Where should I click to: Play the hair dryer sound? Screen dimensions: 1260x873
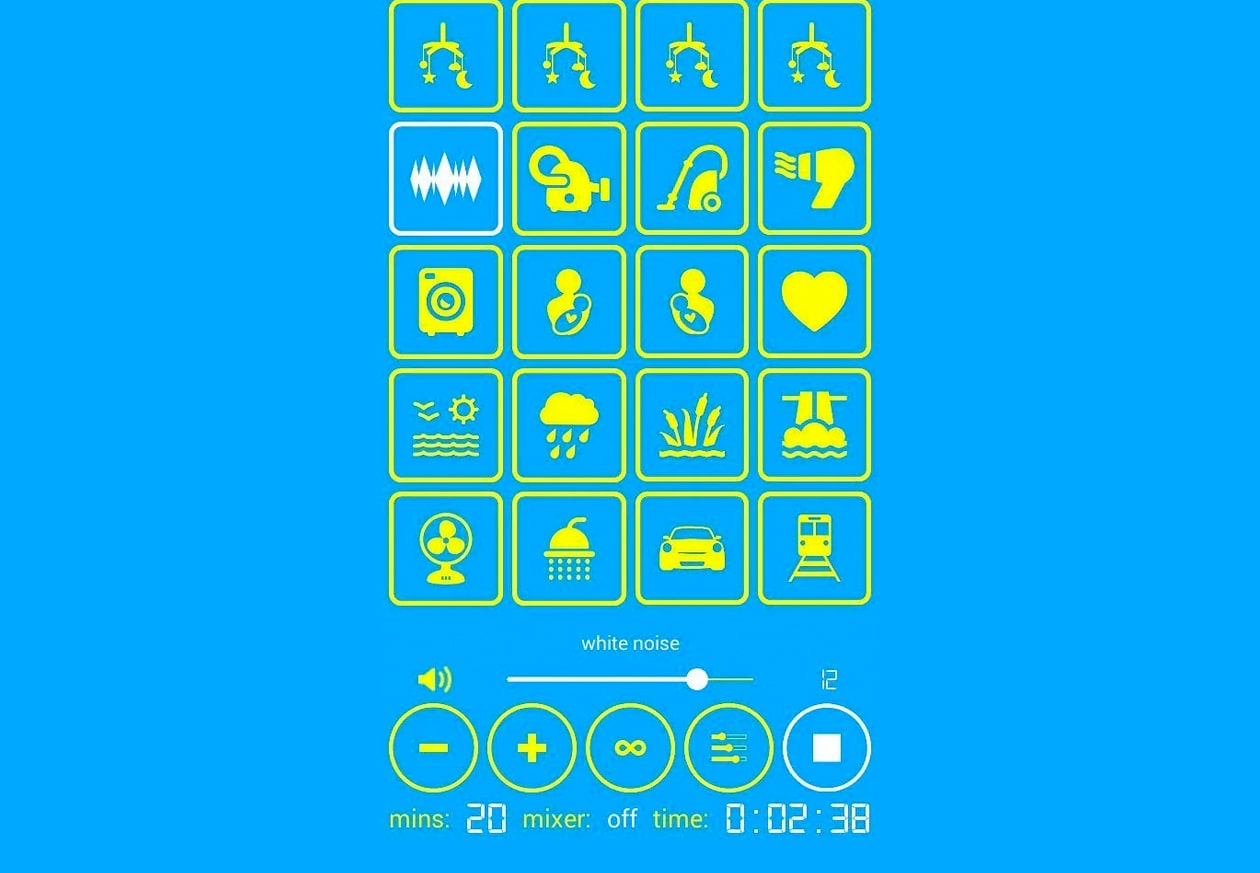coord(814,179)
